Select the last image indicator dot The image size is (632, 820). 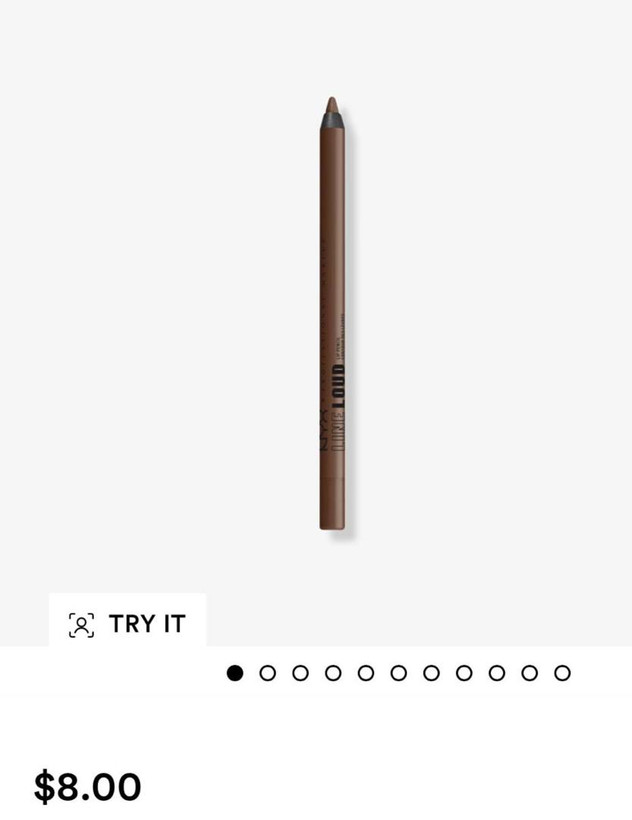[x=562, y=673]
